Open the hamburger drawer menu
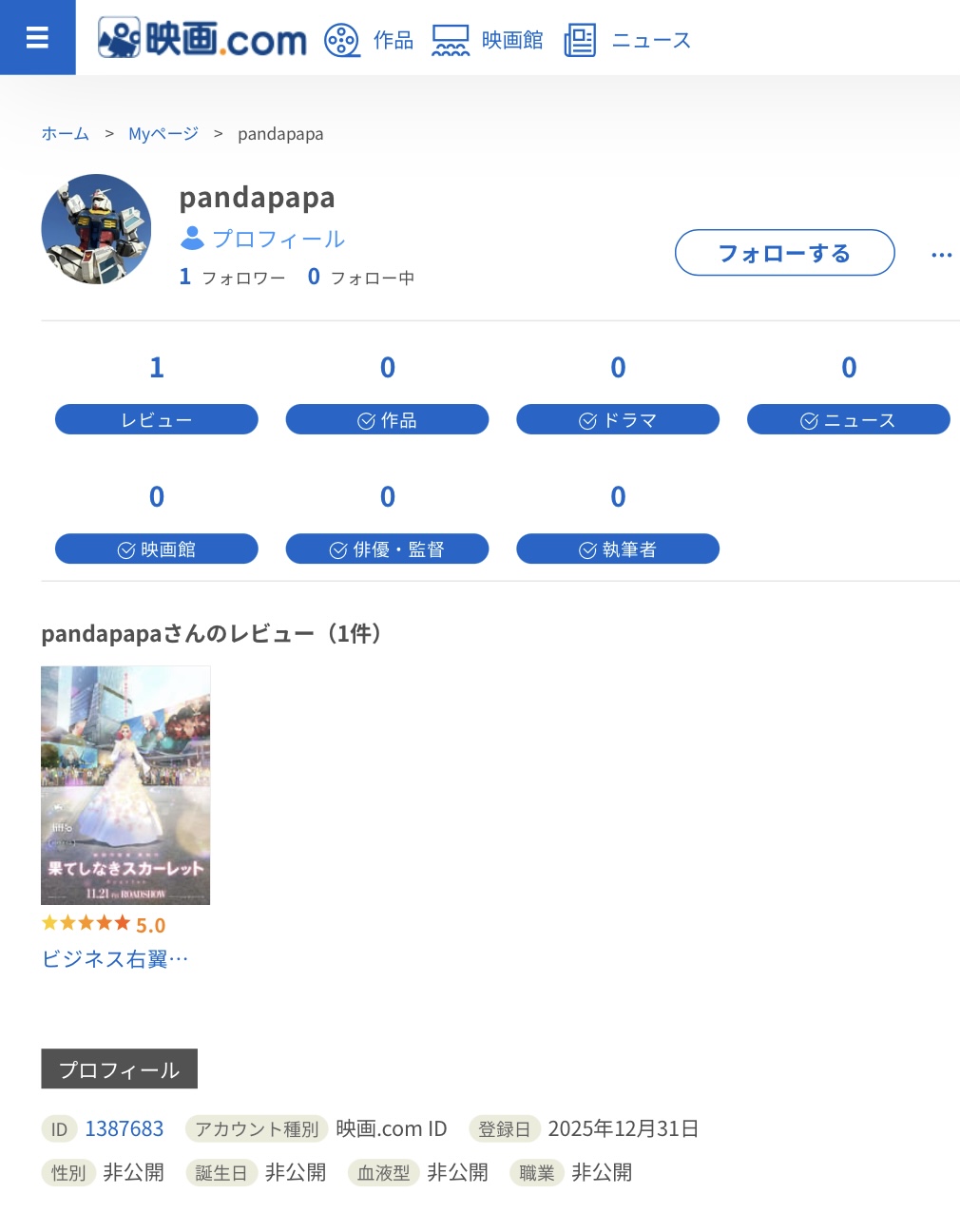The height and width of the screenshot is (1232, 960). [x=37, y=37]
